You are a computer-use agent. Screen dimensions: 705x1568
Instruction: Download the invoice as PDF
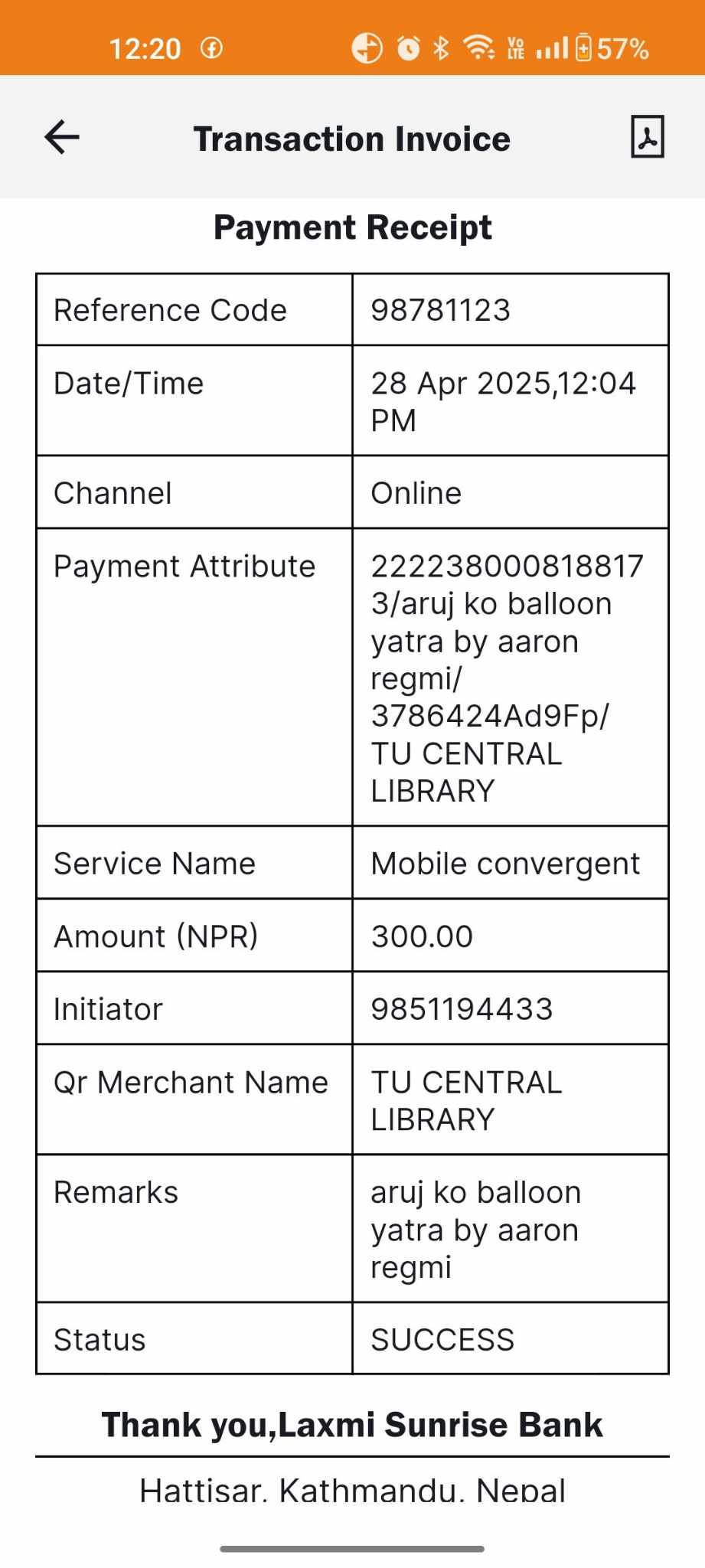(x=647, y=137)
